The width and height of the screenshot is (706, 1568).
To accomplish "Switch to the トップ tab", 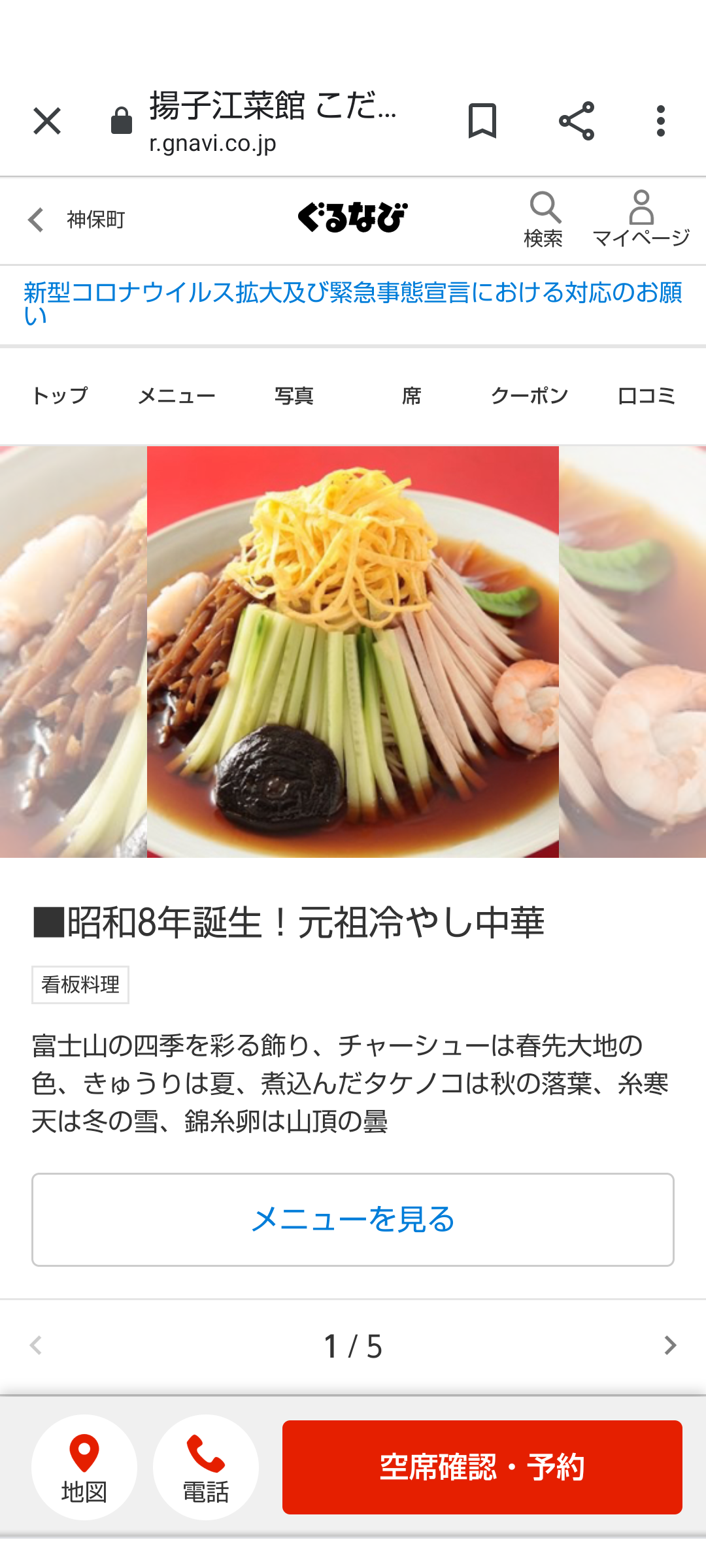I will pyautogui.click(x=59, y=395).
